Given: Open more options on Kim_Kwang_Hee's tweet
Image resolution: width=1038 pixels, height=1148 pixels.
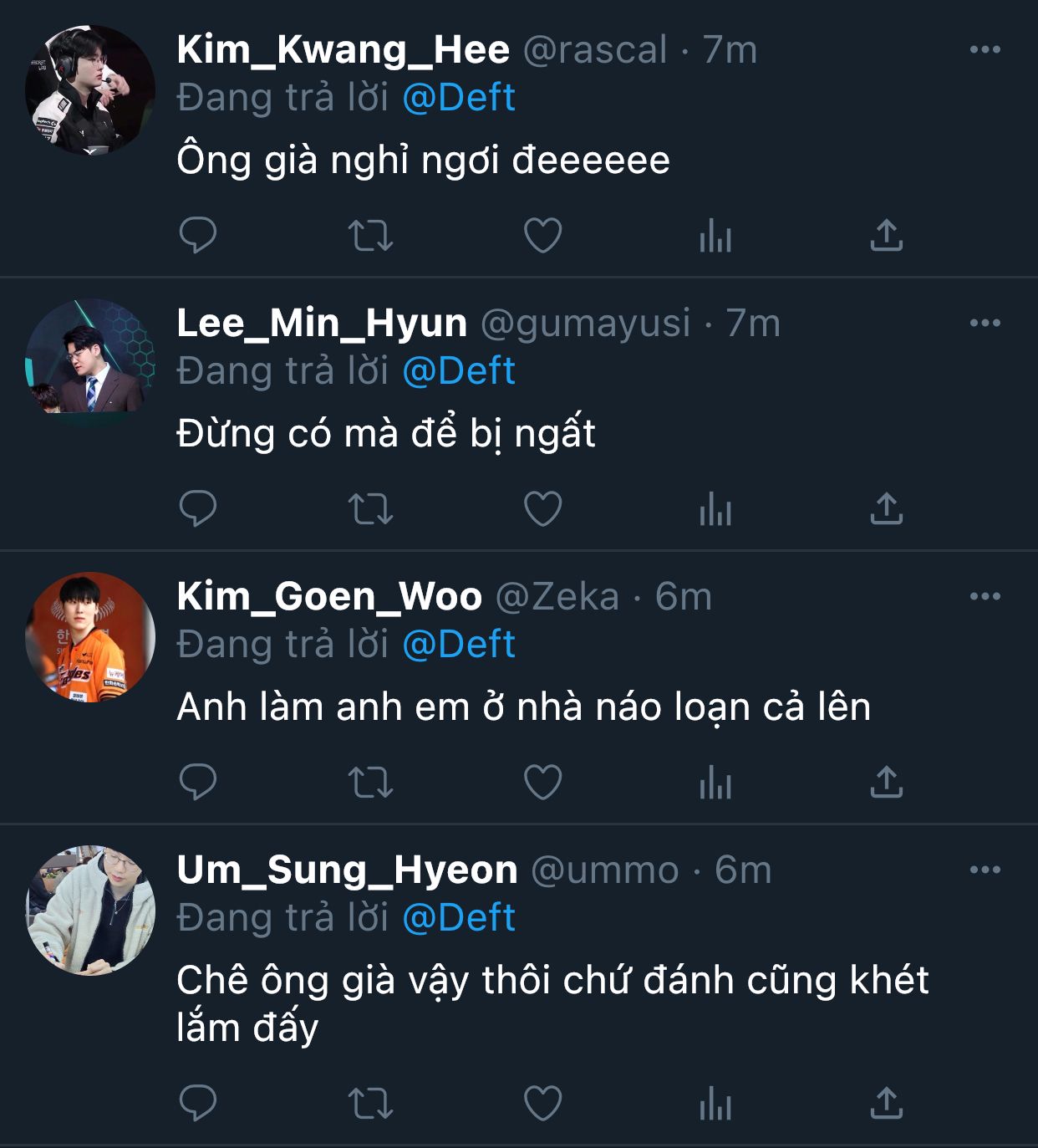Looking at the screenshot, I should [x=985, y=49].
